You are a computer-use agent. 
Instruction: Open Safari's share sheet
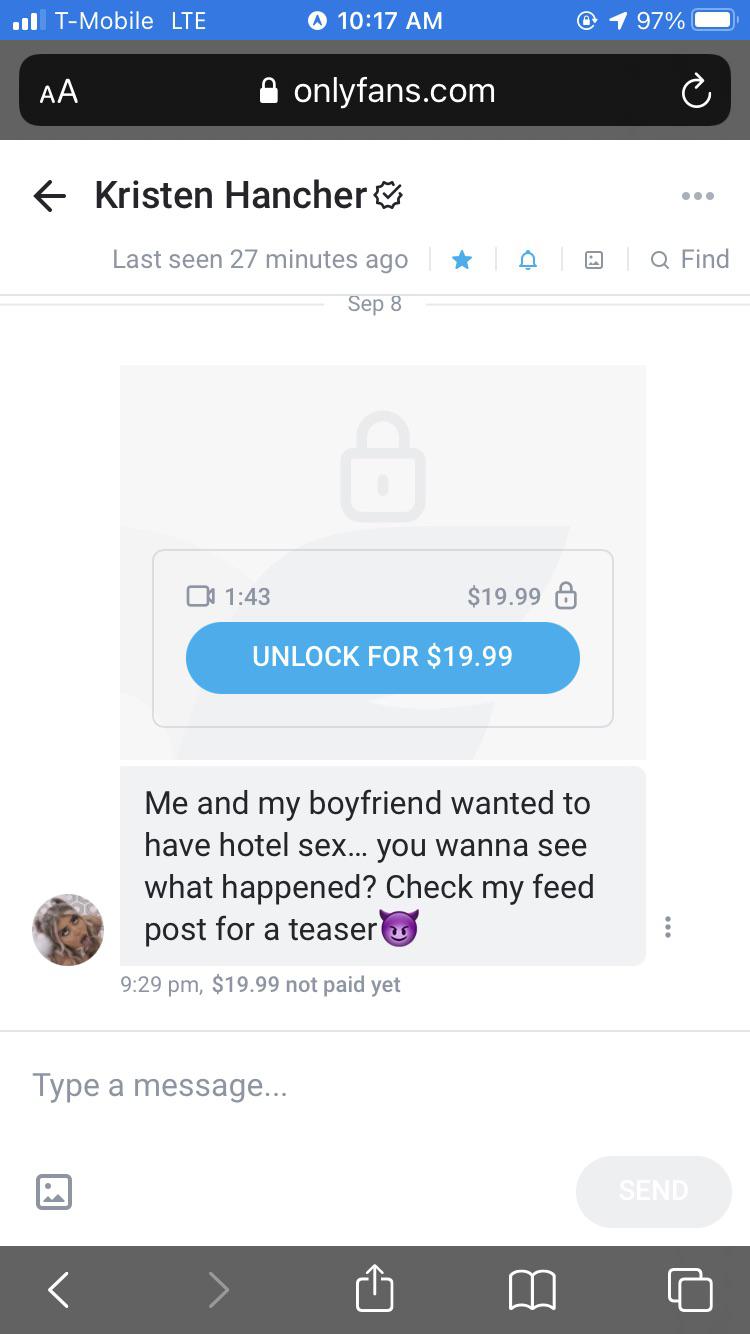pyautogui.click(x=375, y=1289)
